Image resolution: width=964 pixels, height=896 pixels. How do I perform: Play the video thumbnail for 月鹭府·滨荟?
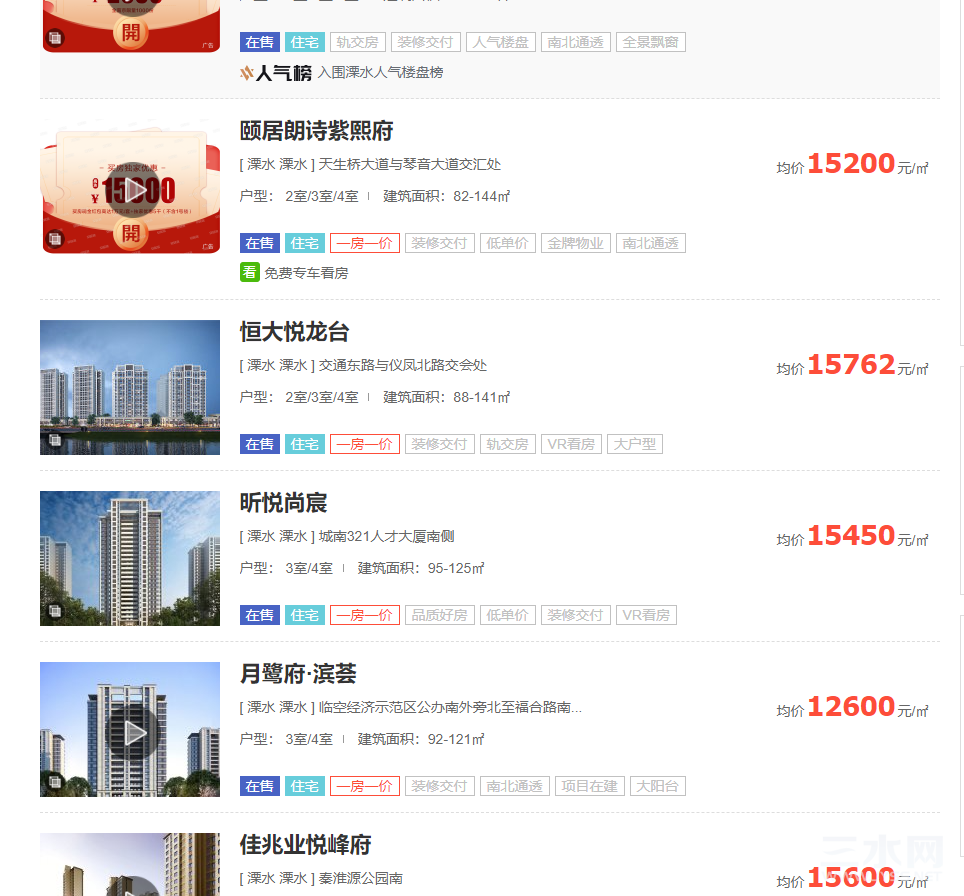130,731
